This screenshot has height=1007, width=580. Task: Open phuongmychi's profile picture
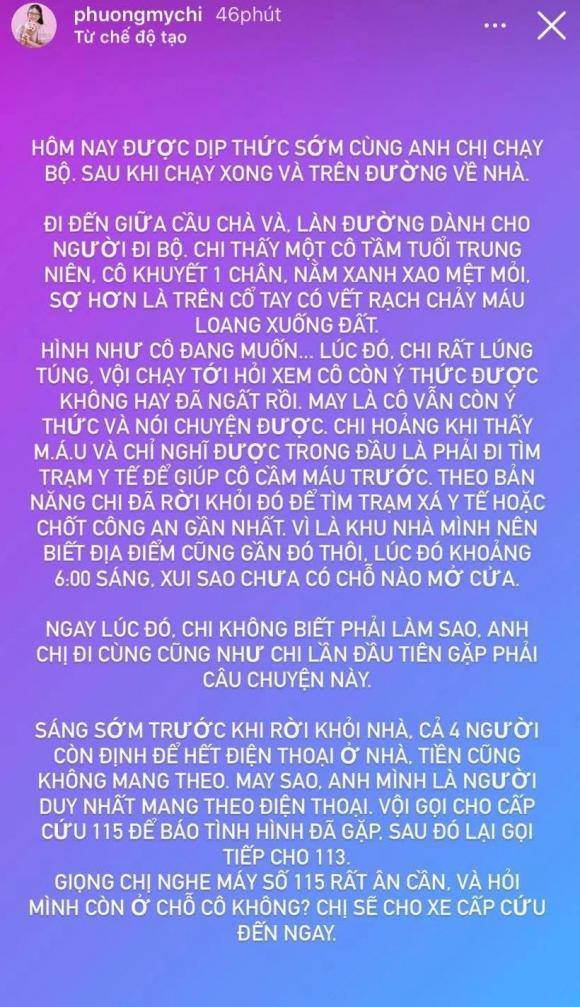[x=34, y=26]
